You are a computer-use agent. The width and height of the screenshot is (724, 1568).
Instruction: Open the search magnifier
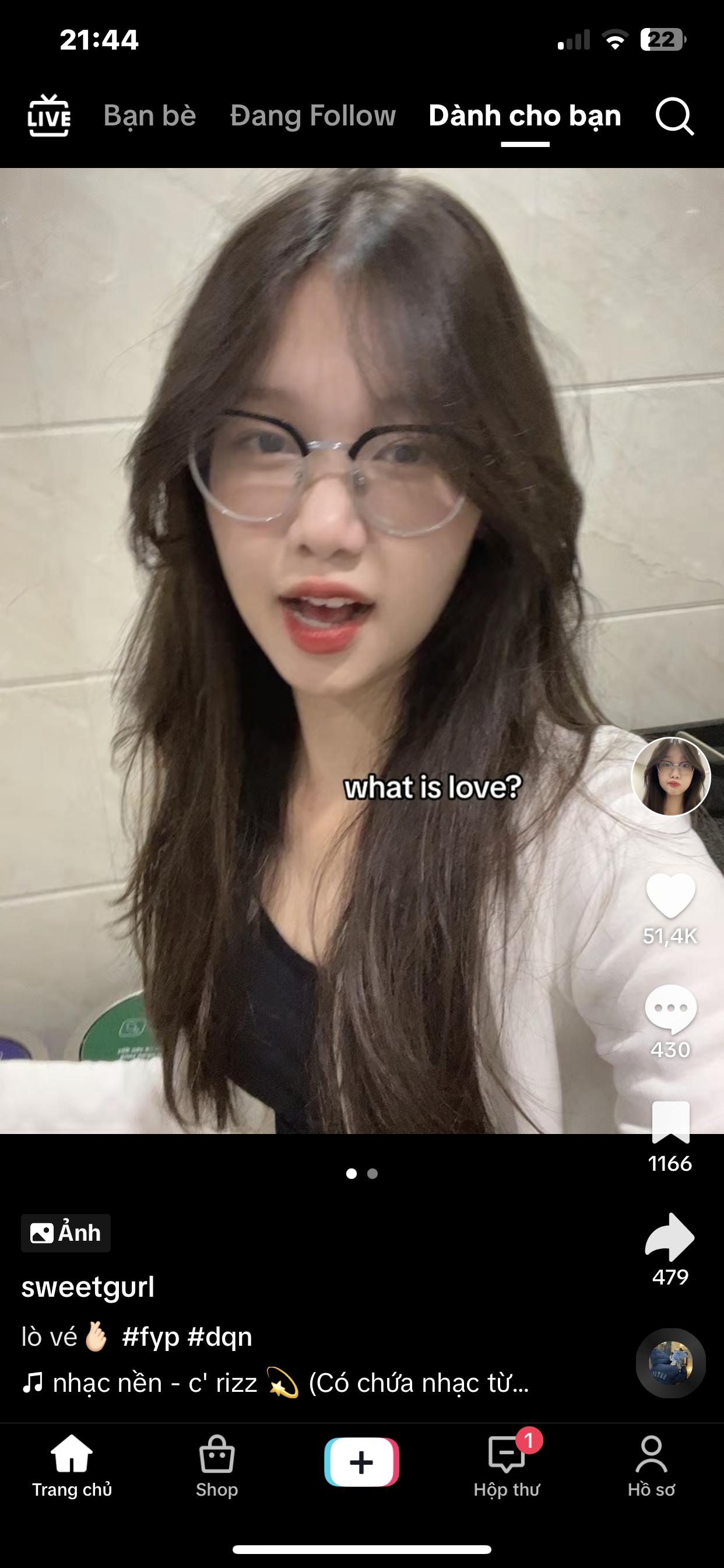coord(674,116)
